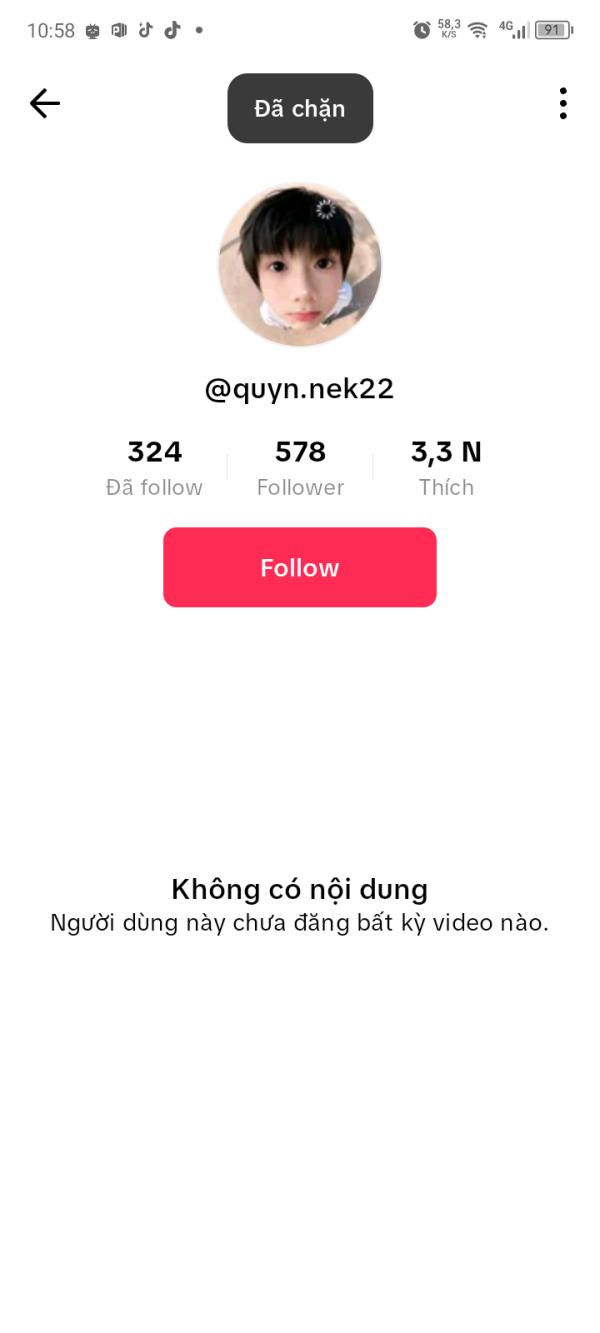Show the 578 Follower list

pyautogui.click(x=300, y=467)
